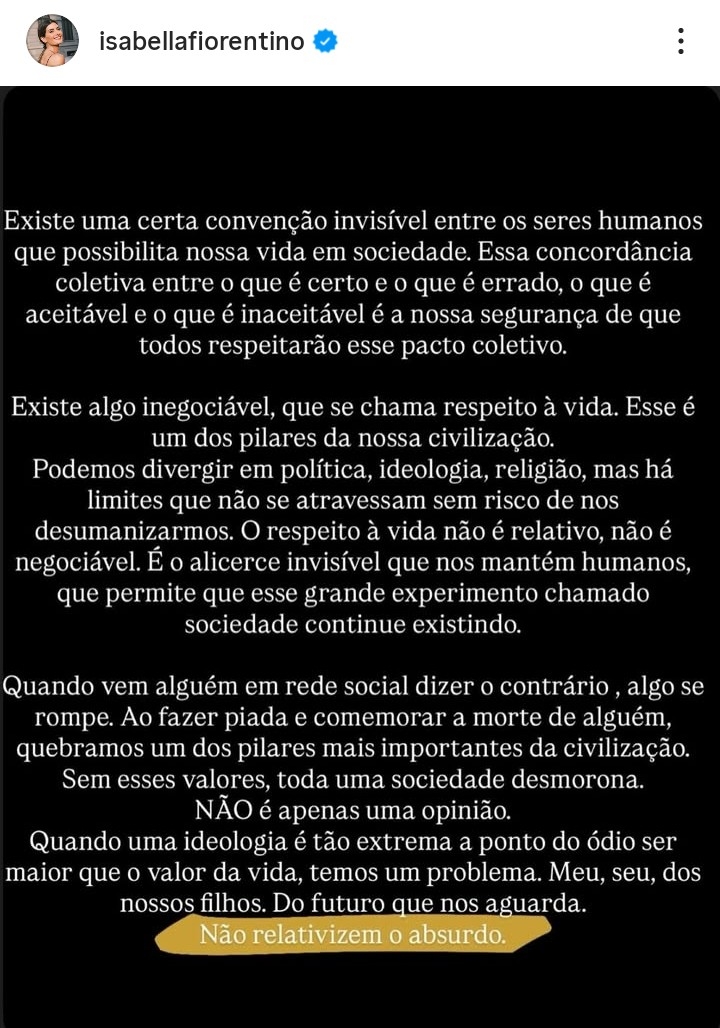Image resolution: width=720 pixels, height=1028 pixels.
Task: Open the post's three-dot overflow menu
Action: [x=680, y=41]
